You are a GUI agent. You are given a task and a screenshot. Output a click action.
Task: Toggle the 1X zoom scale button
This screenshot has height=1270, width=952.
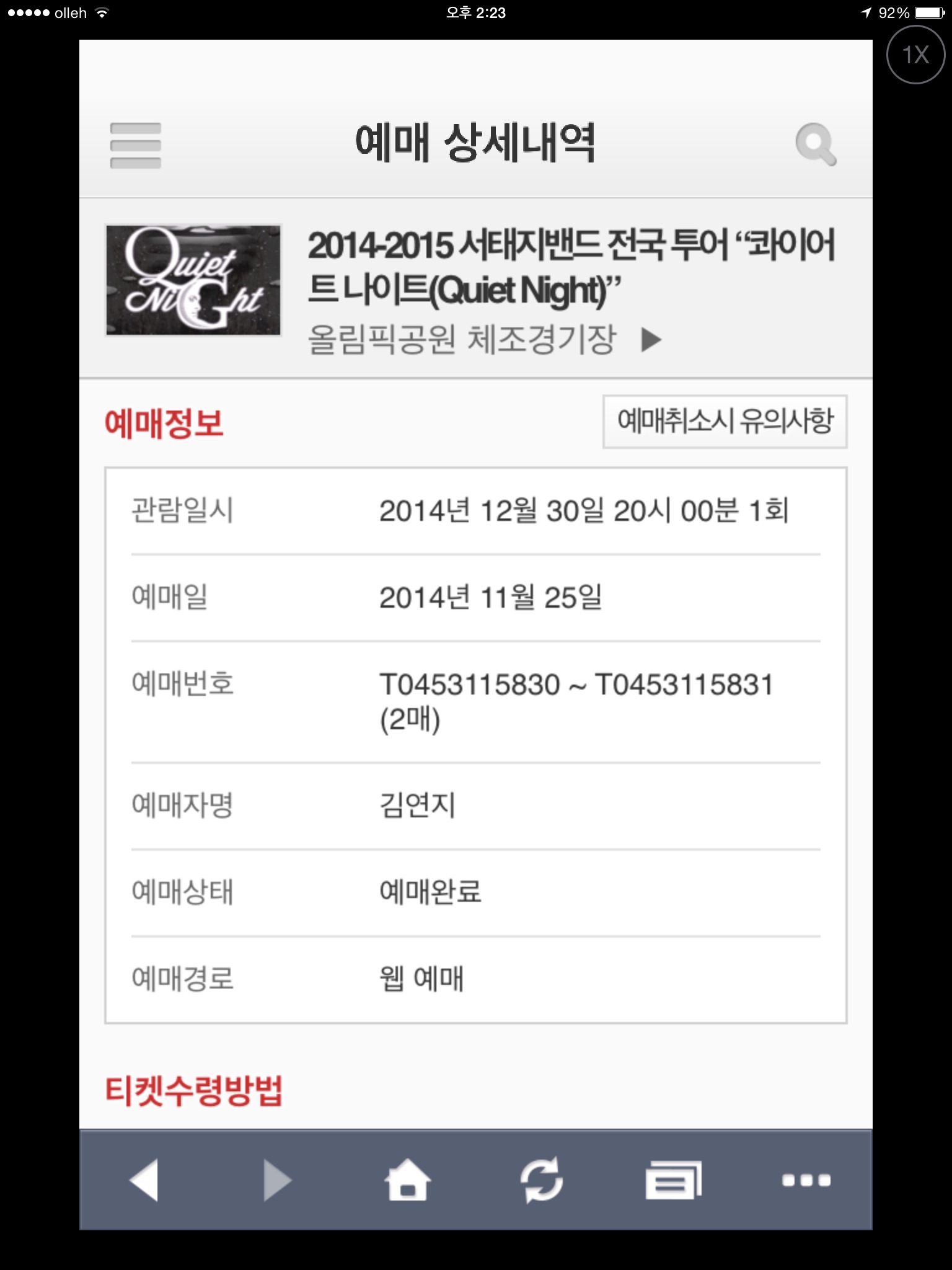[x=915, y=55]
